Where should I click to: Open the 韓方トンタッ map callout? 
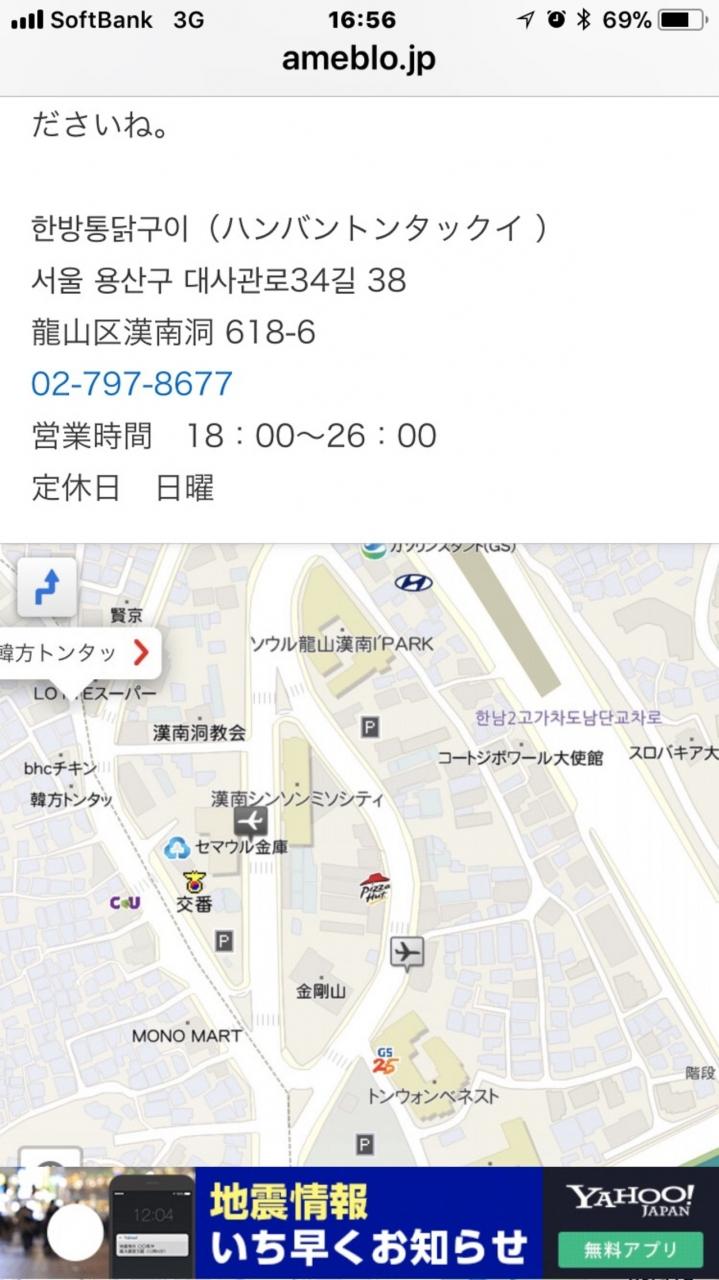point(80,653)
